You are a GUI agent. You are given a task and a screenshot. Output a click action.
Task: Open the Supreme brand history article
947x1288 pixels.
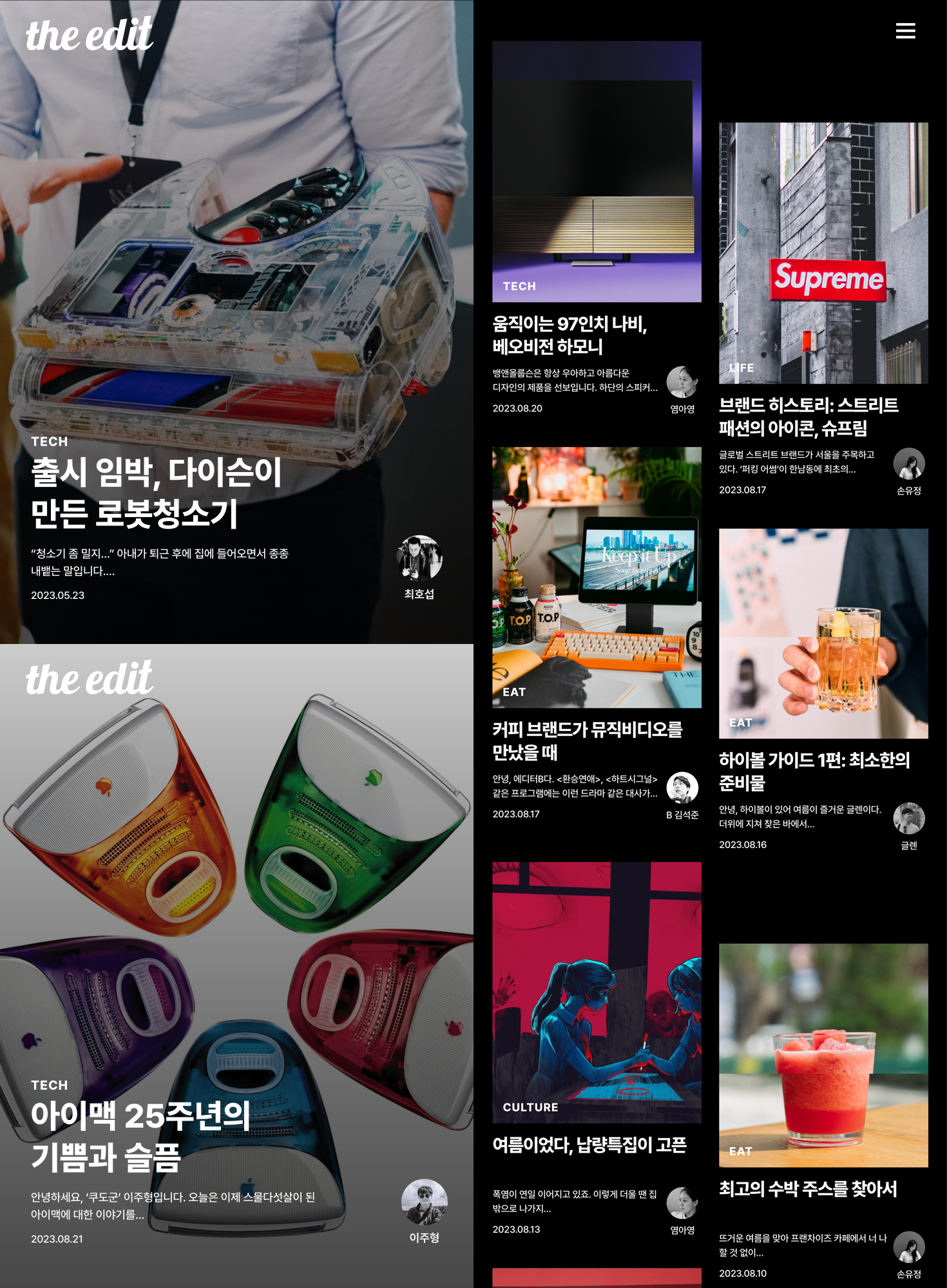pyautogui.click(x=808, y=416)
